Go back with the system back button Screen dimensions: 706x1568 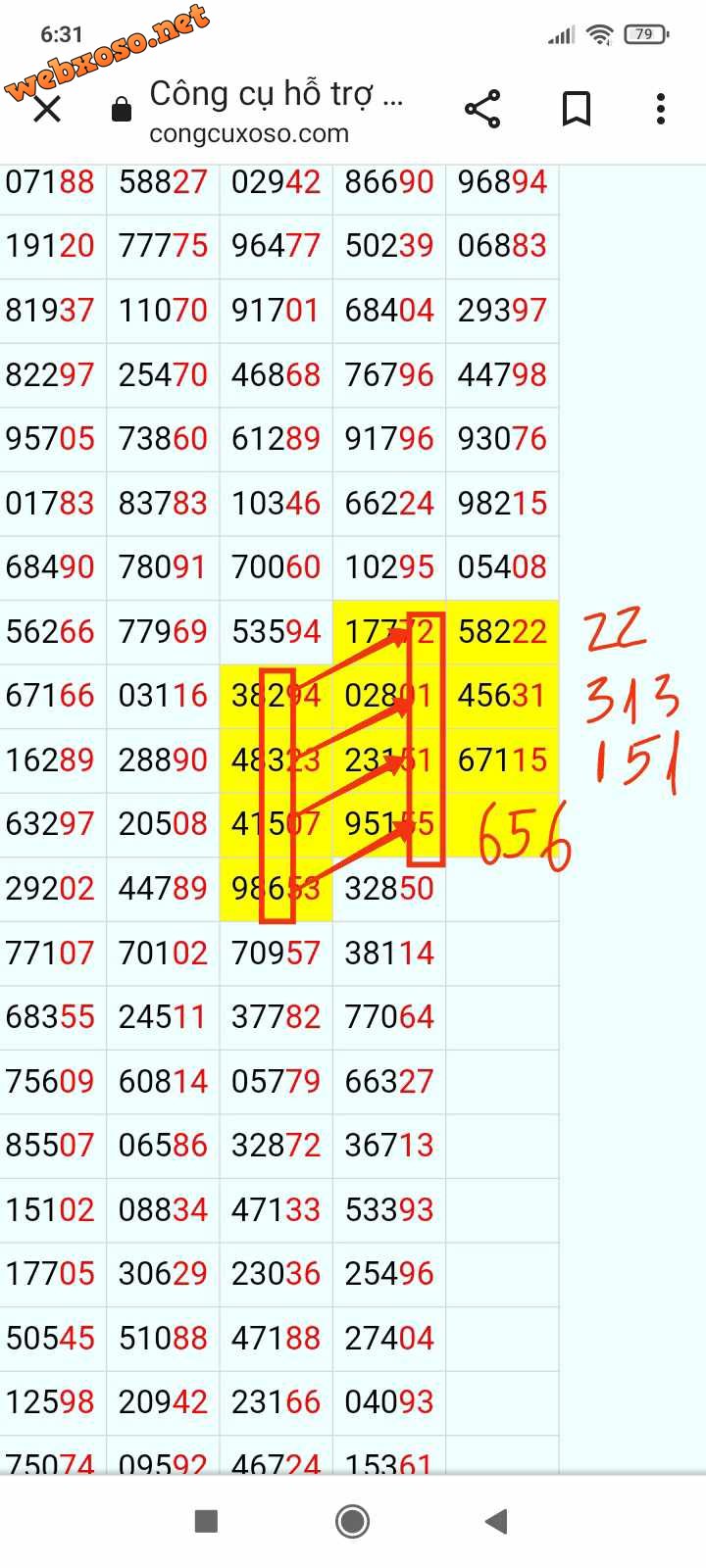pyautogui.click(x=496, y=1521)
